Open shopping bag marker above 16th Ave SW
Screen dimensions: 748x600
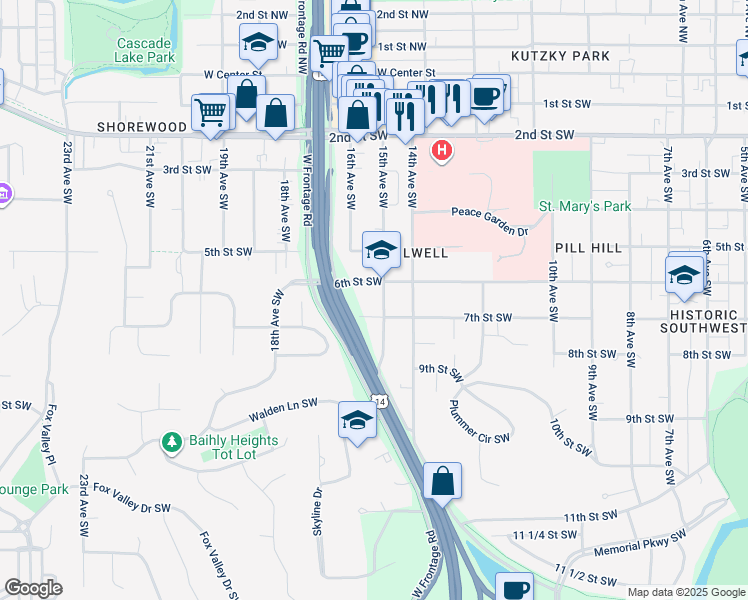(357, 118)
